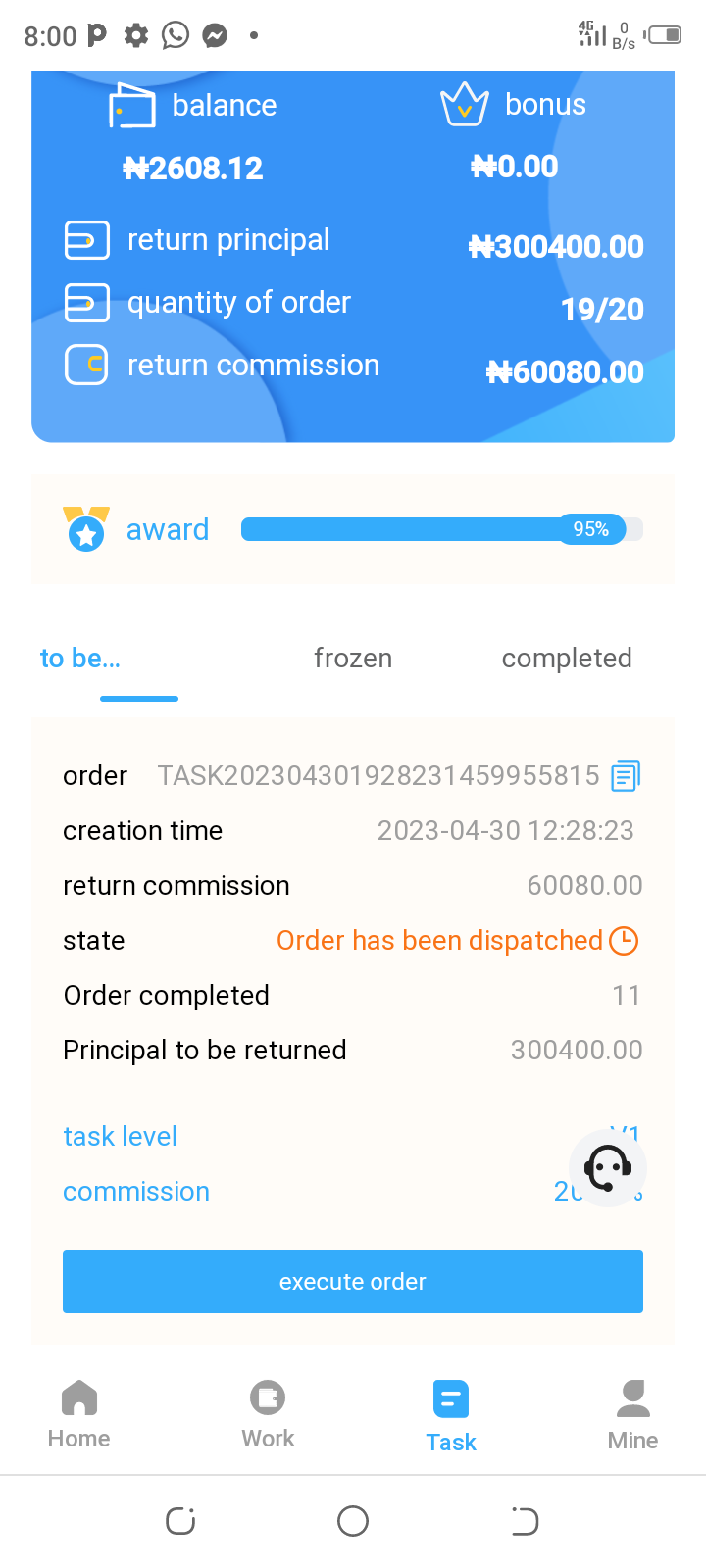706x1568 pixels.
Task: Tap the system home circle button
Action: click(x=353, y=1521)
